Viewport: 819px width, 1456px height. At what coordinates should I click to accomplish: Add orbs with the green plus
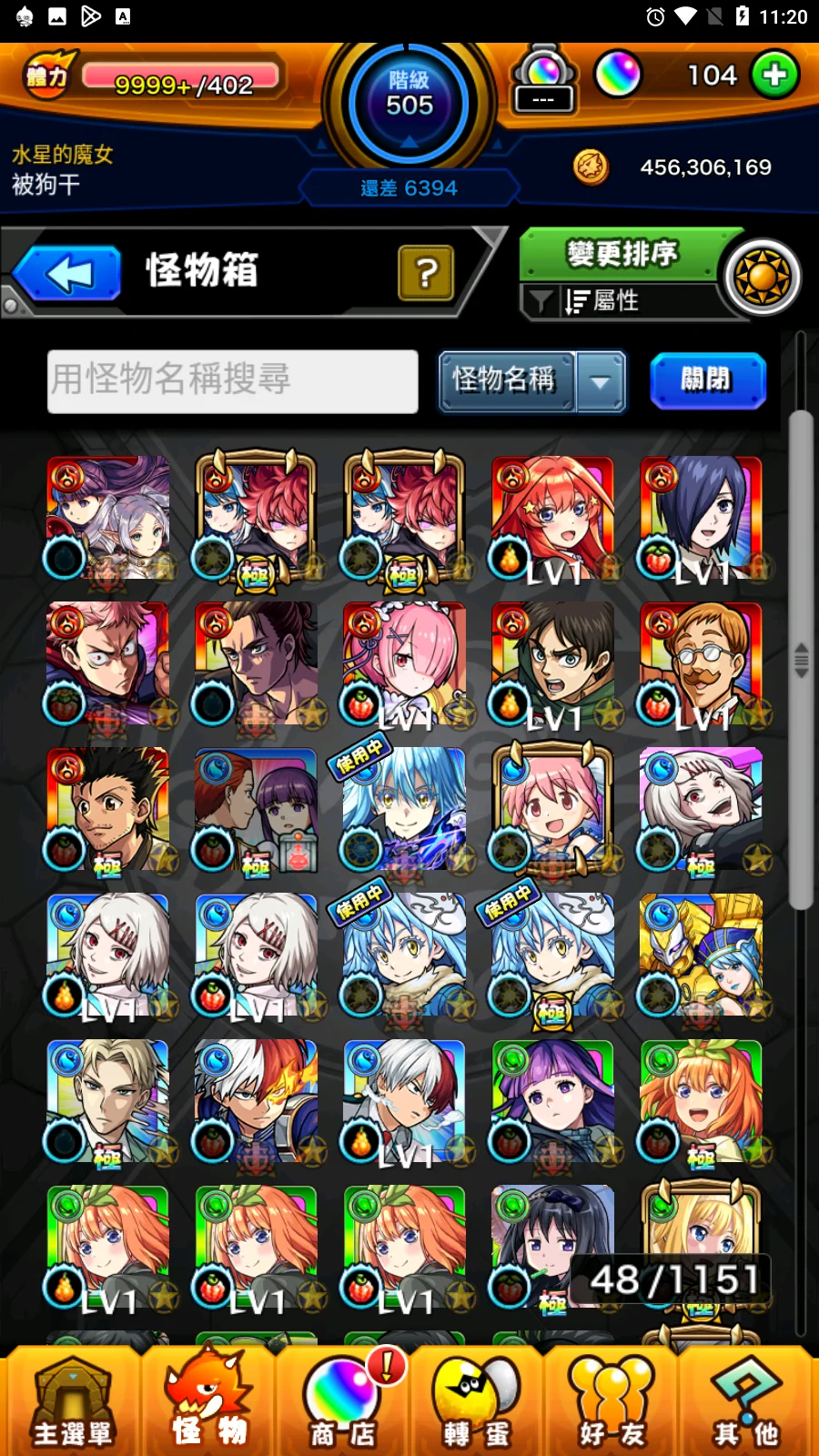pos(774,75)
